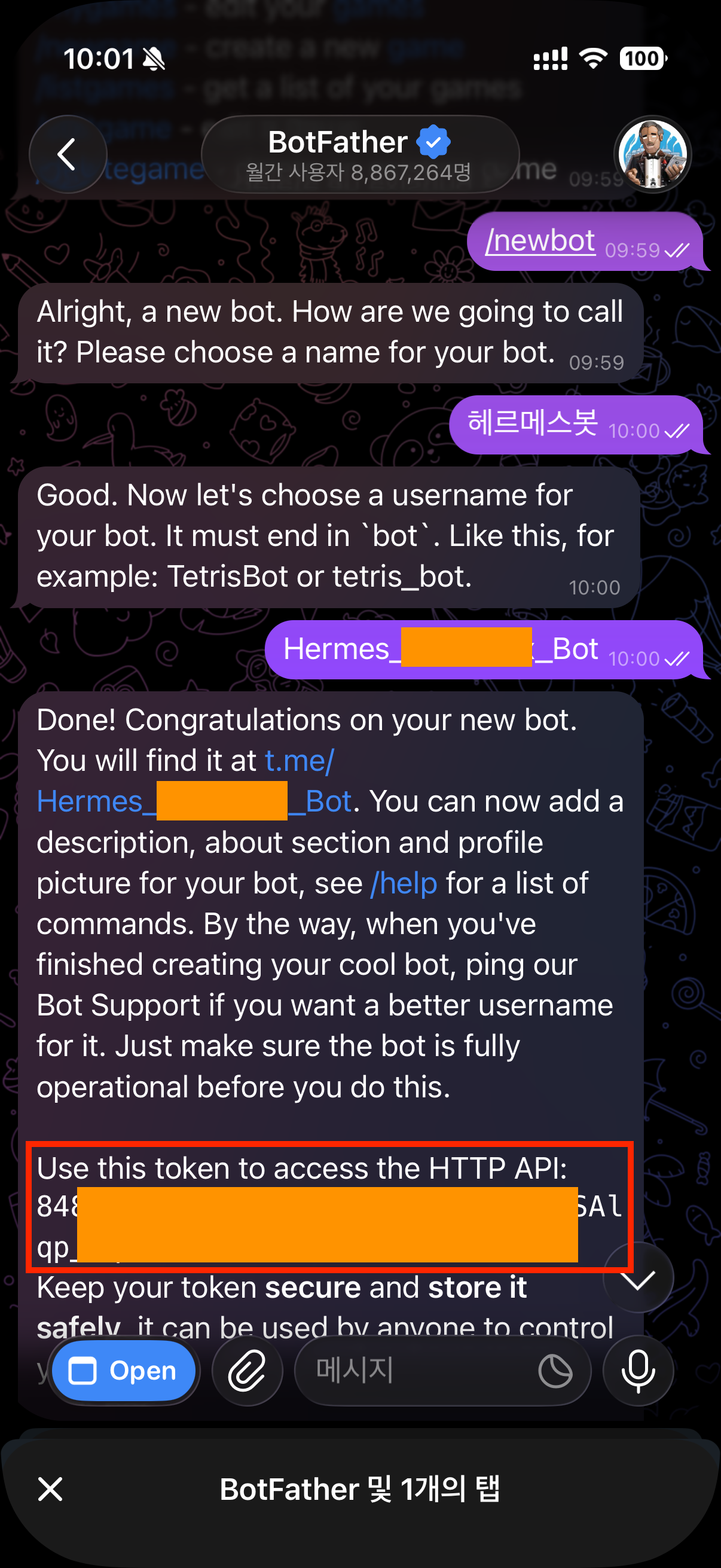Close the BotFather 및 1개의 탭 bar

coord(50,1490)
